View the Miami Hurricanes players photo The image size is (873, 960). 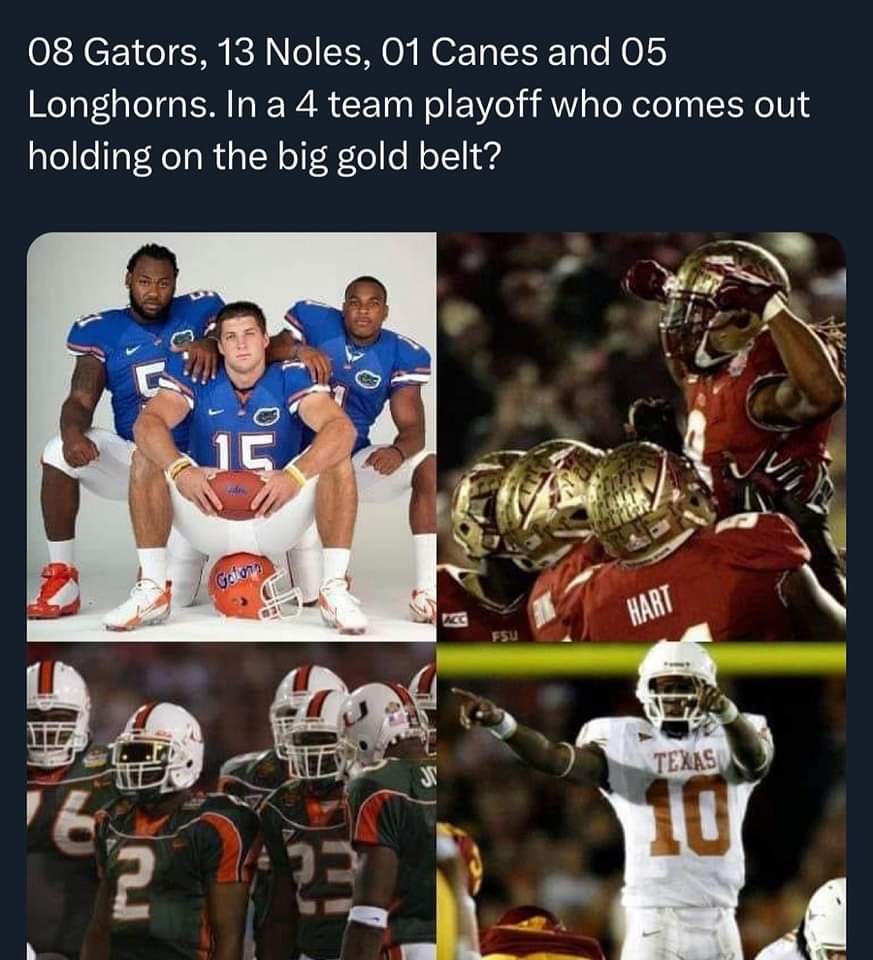coord(231,800)
